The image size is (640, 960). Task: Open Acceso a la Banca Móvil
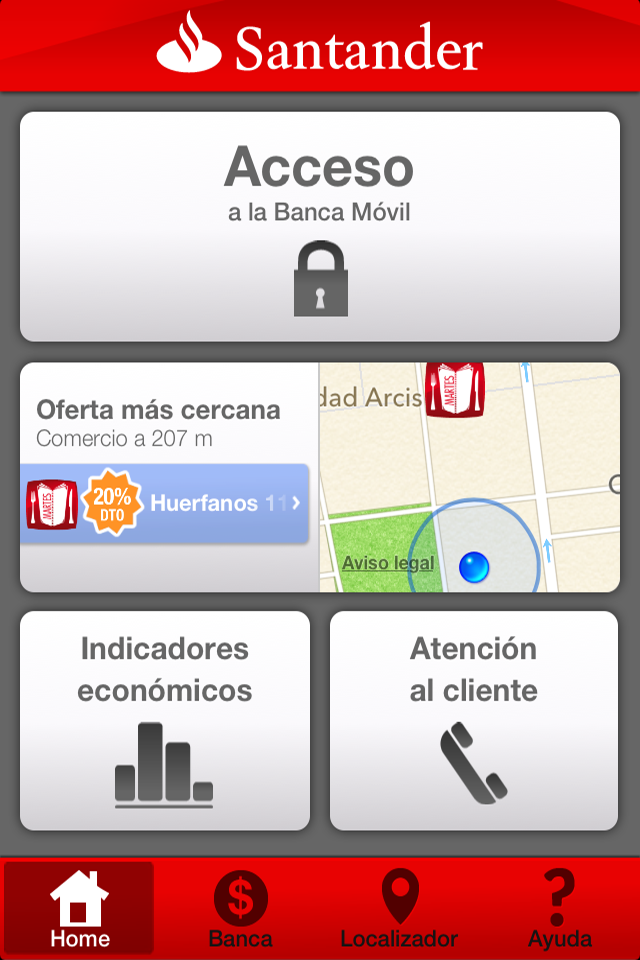(x=320, y=227)
